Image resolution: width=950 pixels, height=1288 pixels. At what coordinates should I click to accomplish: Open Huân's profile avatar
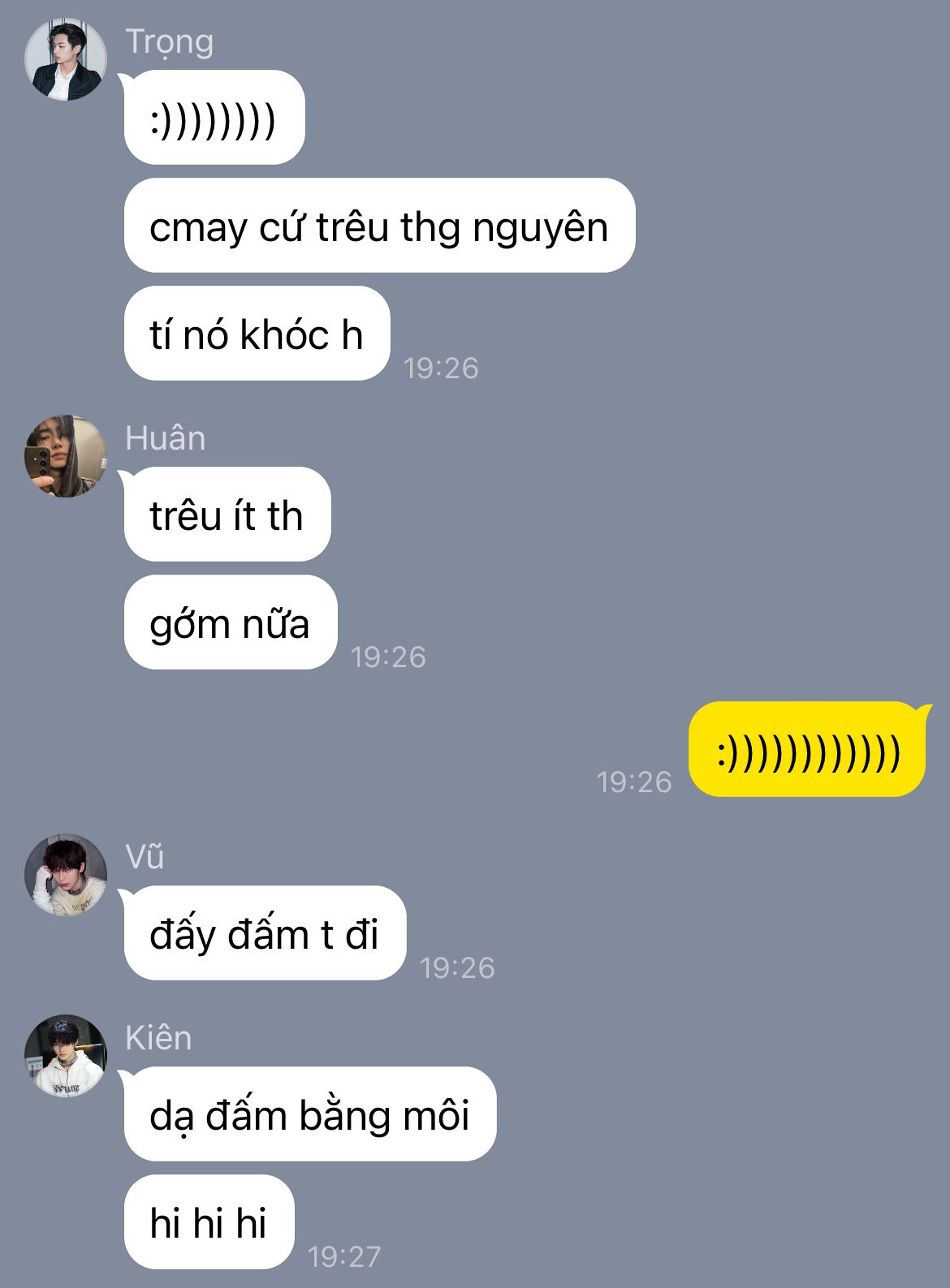(66, 456)
